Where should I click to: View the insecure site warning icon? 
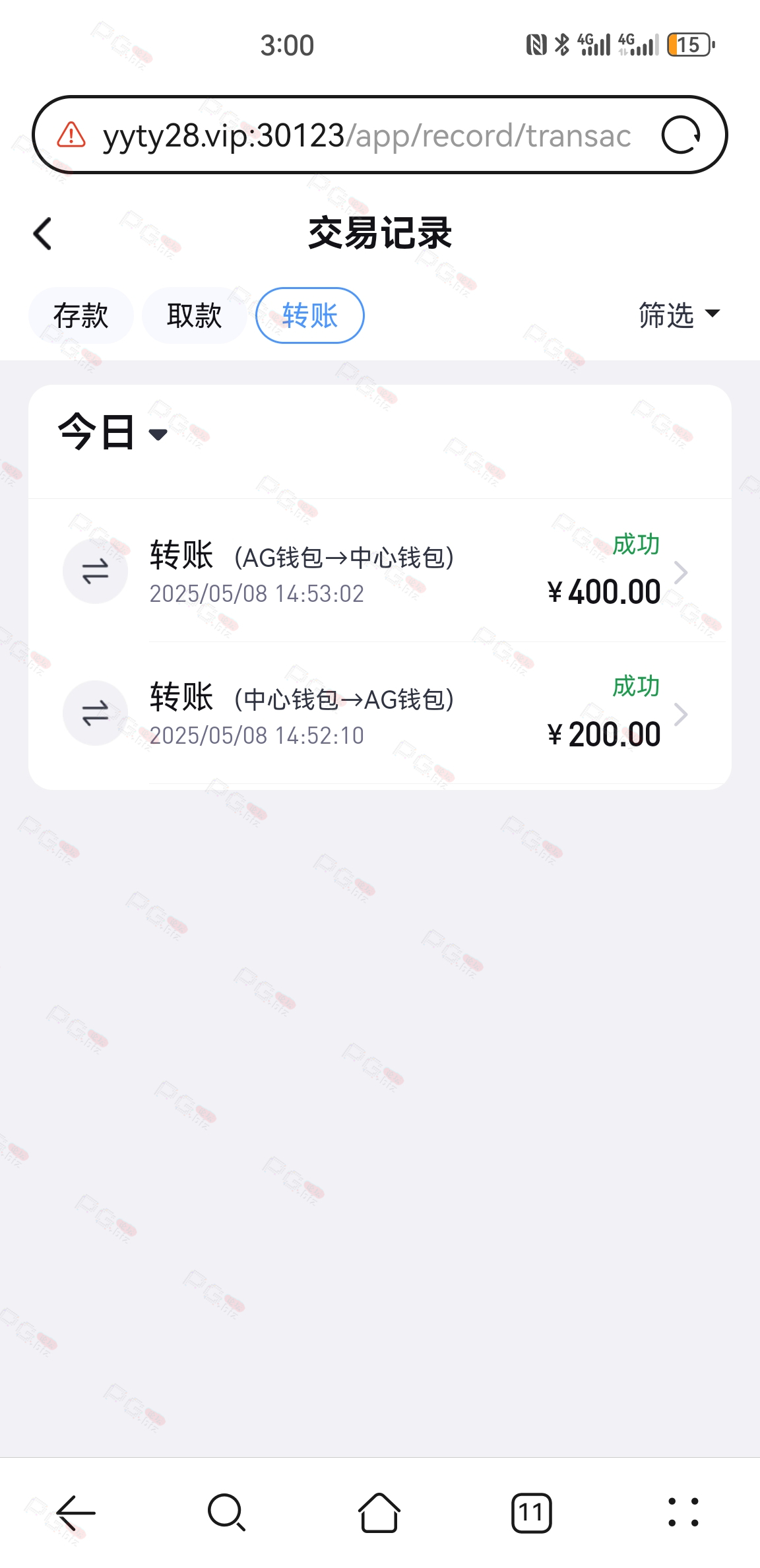coord(71,135)
